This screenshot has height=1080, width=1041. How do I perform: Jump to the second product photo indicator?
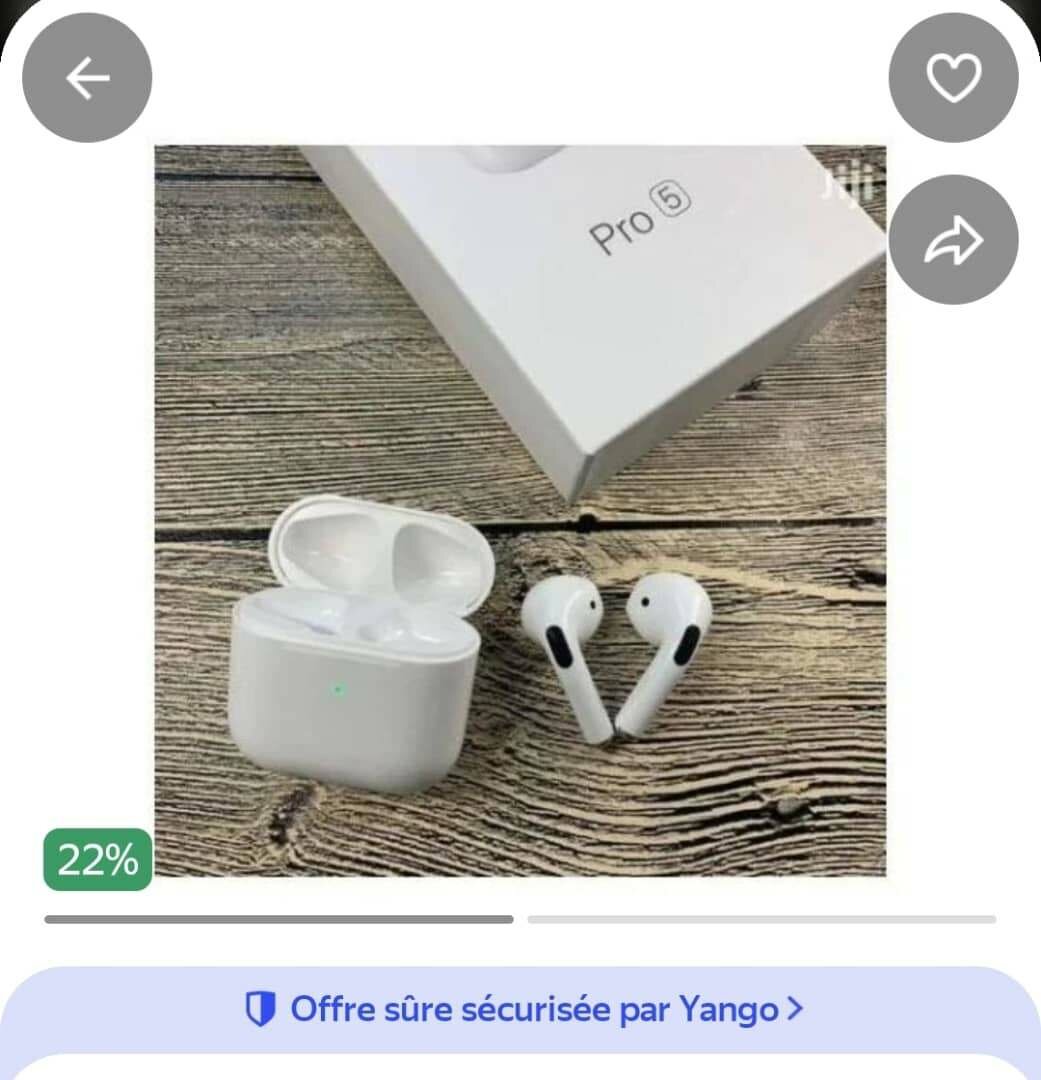(x=761, y=919)
